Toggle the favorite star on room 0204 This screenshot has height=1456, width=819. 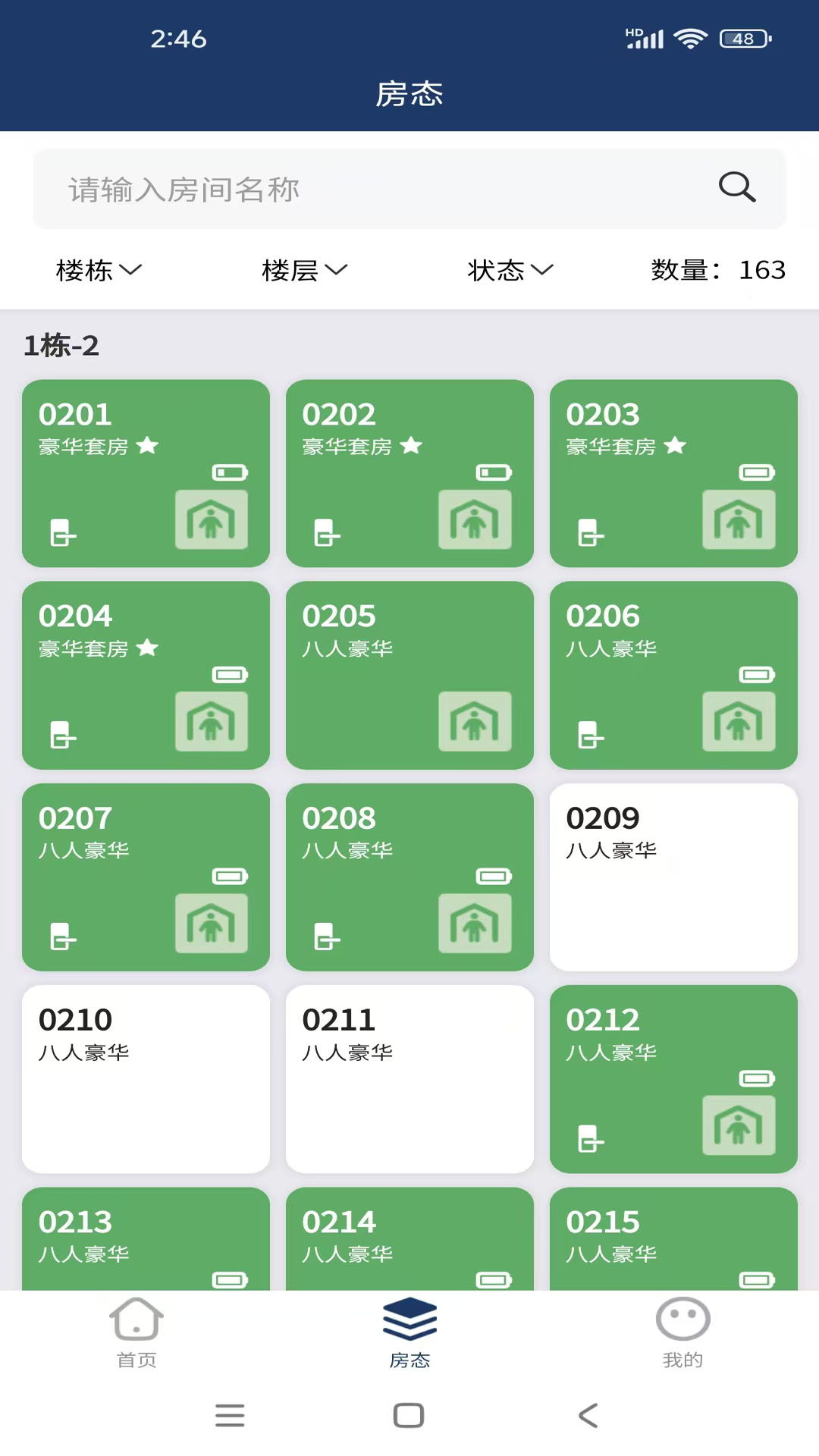149,648
